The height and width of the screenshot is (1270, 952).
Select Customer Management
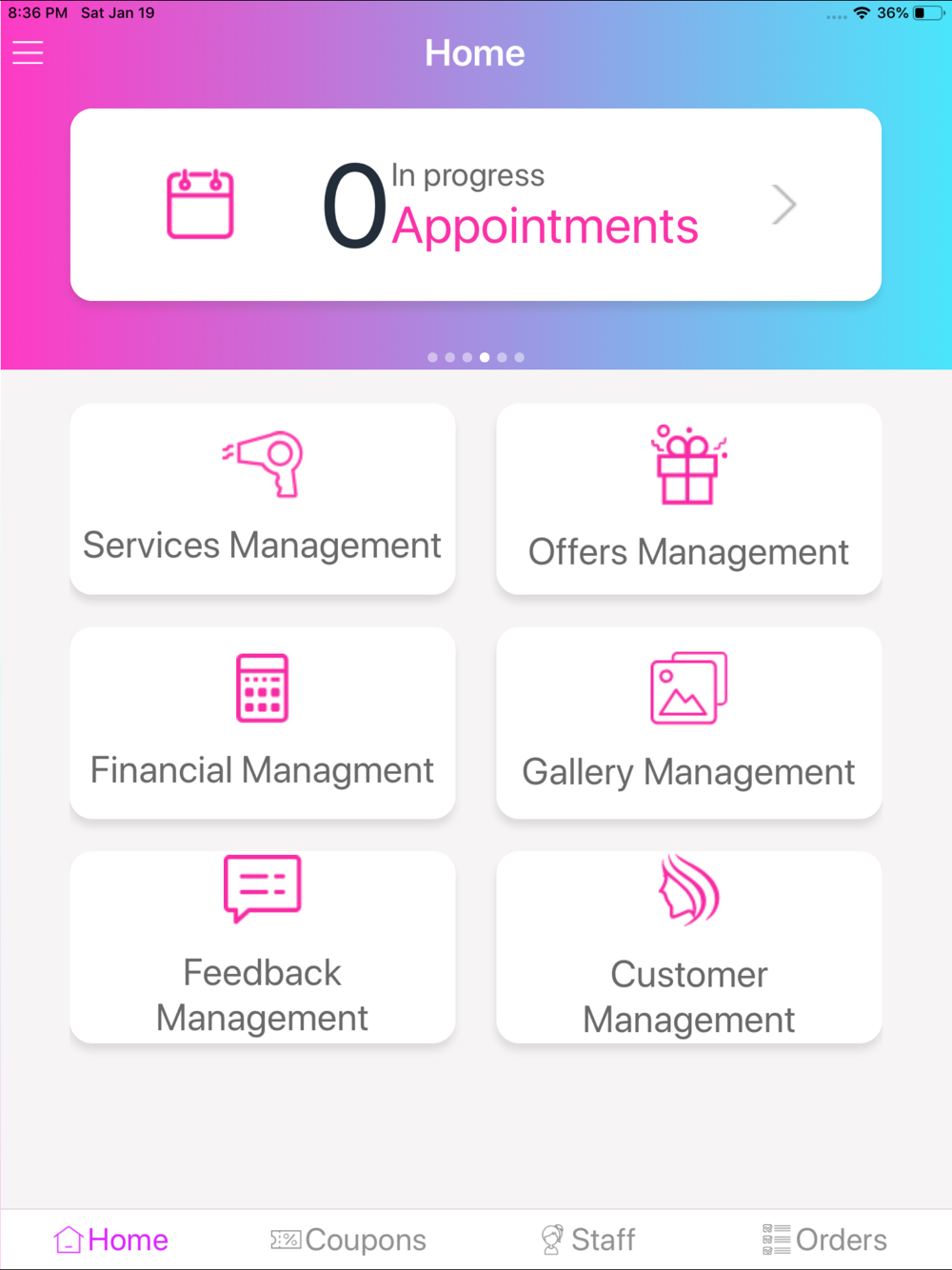point(688,947)
